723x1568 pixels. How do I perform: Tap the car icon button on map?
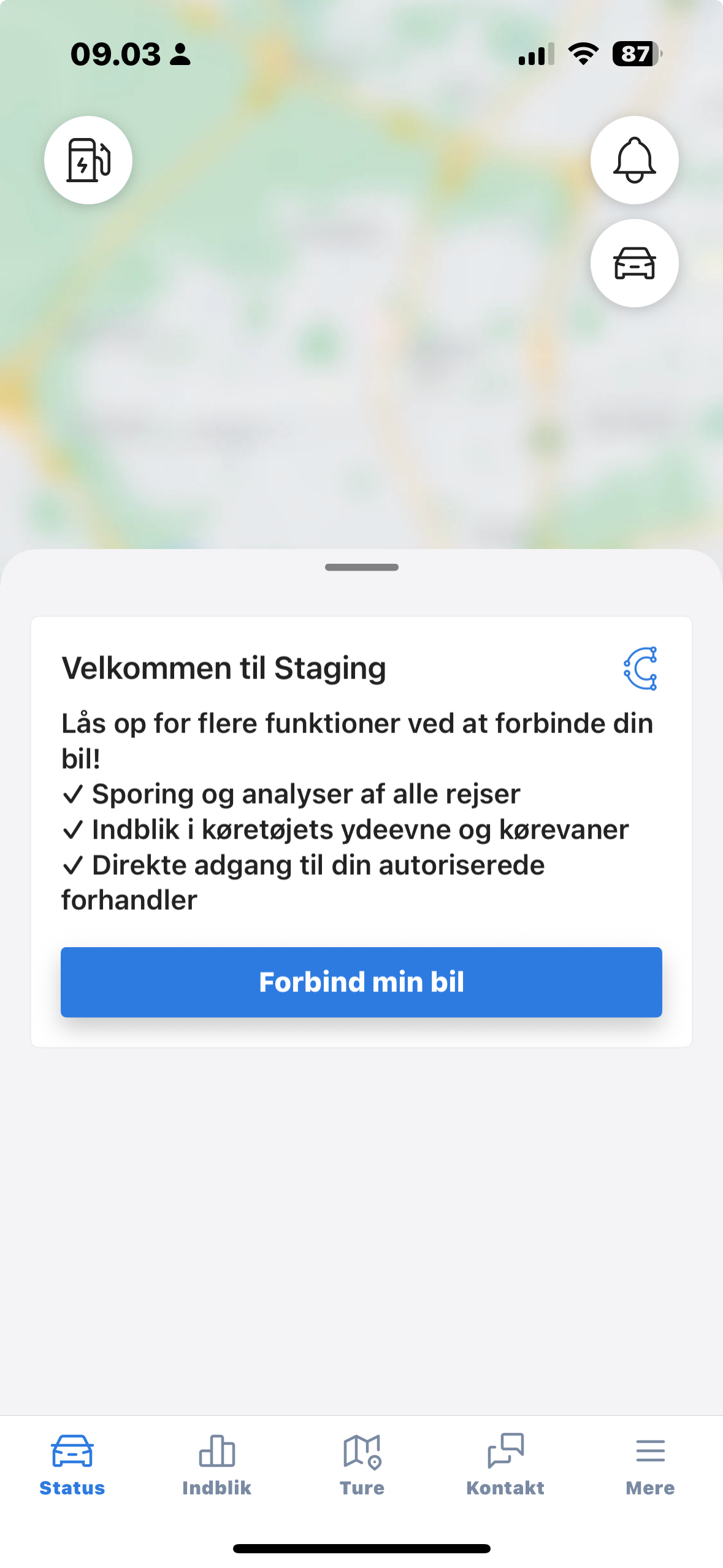(634, 263)
